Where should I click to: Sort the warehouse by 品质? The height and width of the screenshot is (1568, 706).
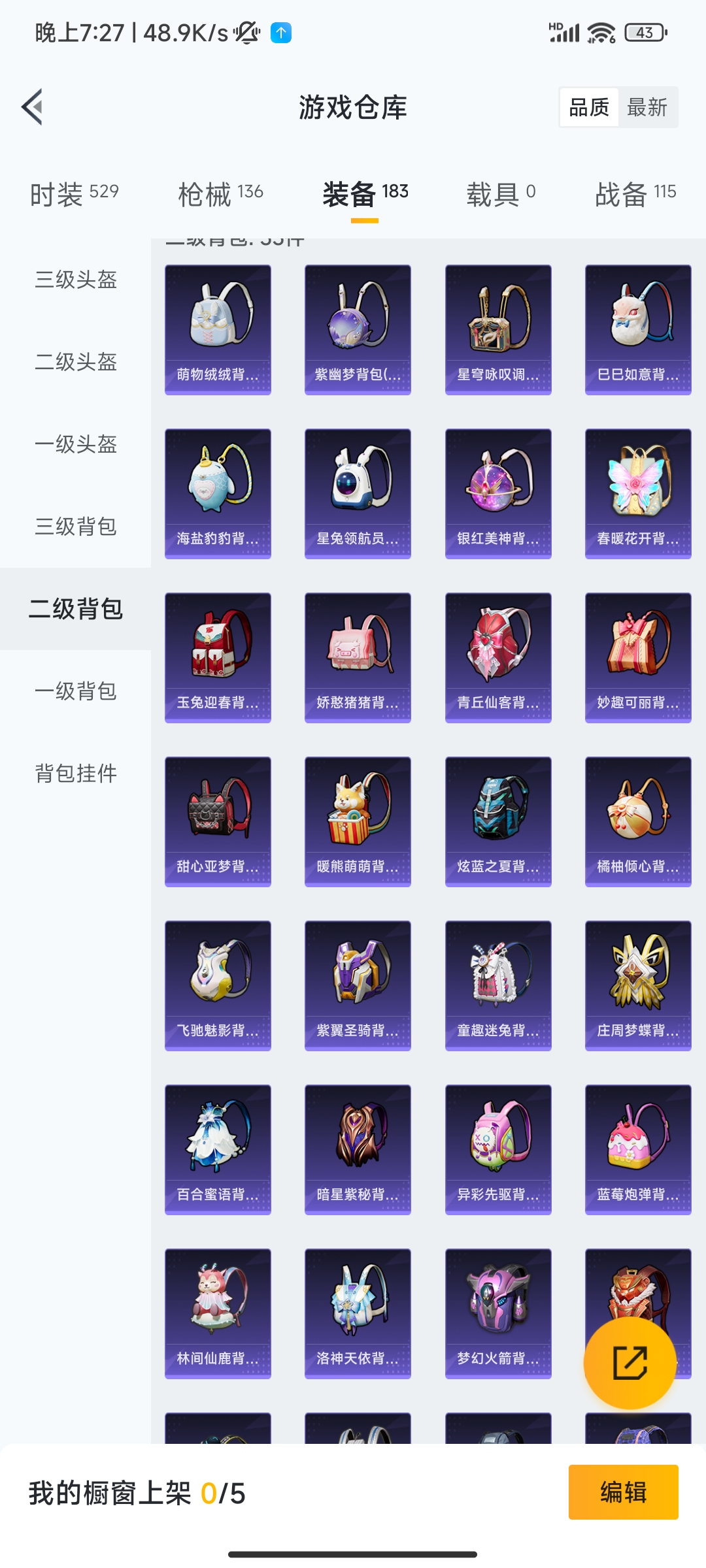tap(589, 107)
